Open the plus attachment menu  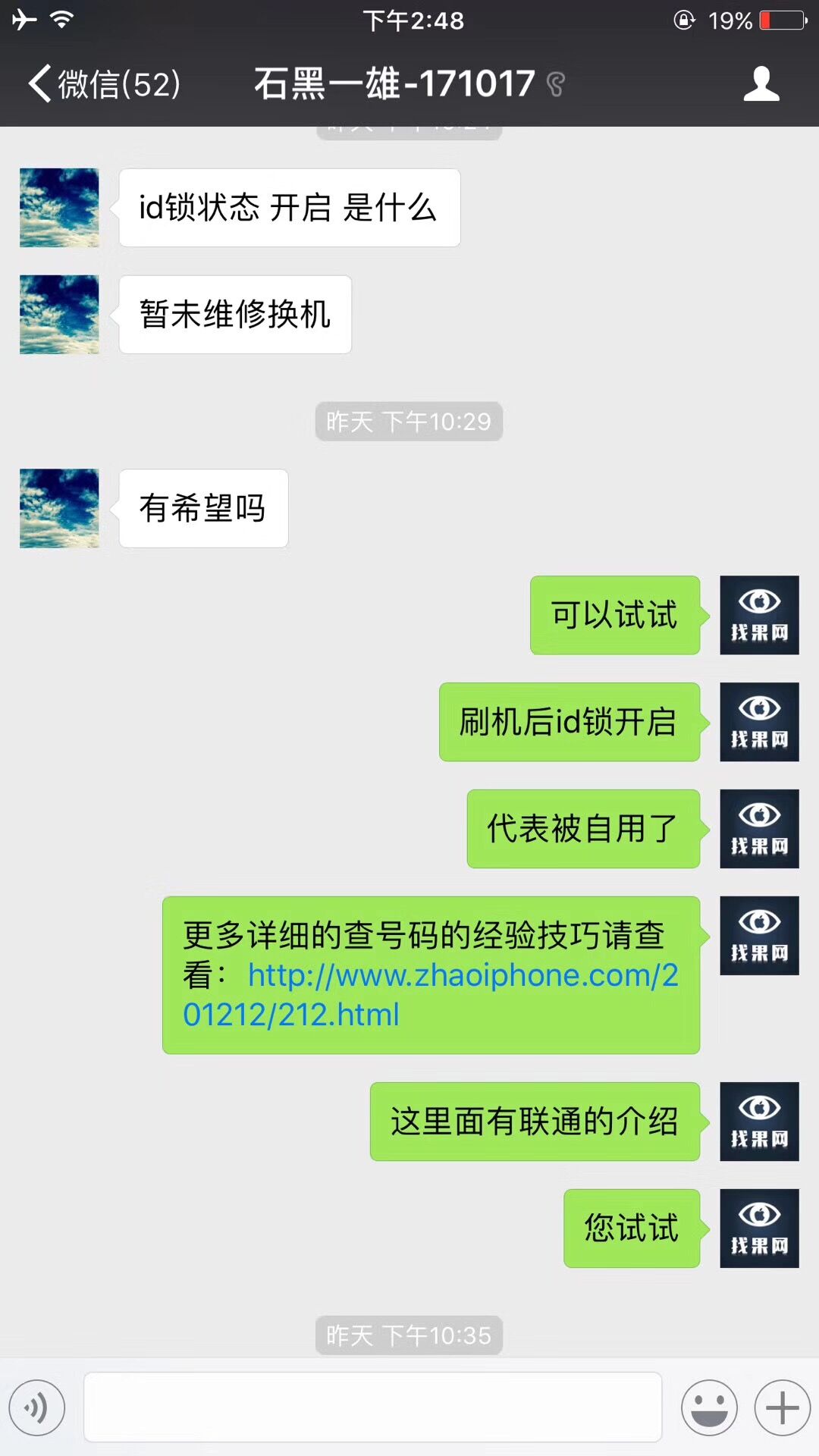pos(780,1407)
